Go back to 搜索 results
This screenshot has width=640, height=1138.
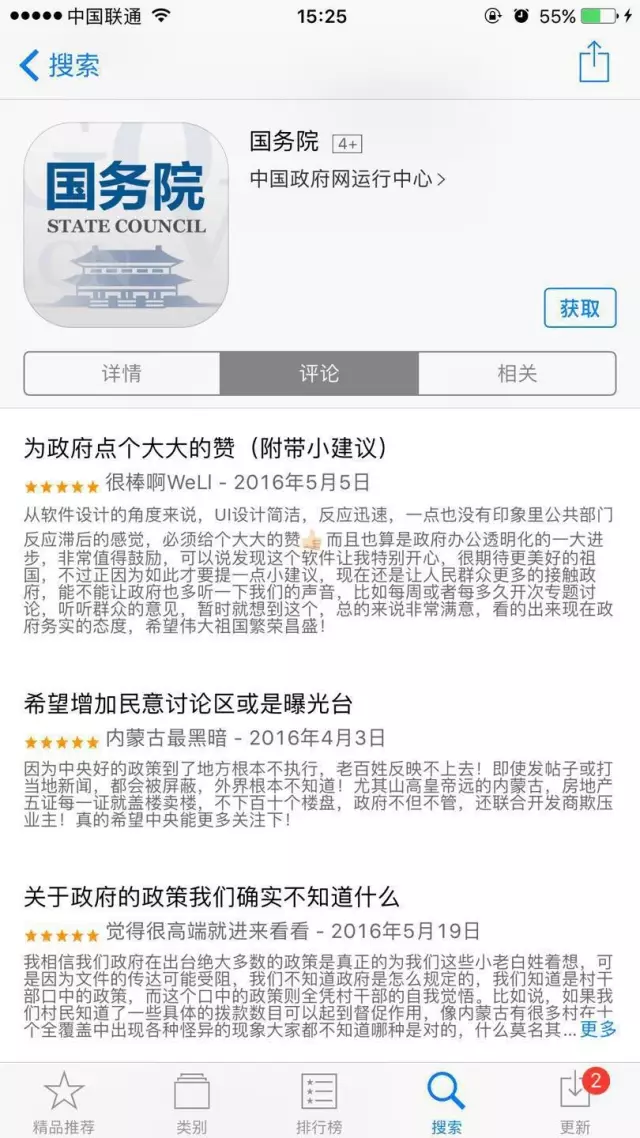(x=60, y=65)
